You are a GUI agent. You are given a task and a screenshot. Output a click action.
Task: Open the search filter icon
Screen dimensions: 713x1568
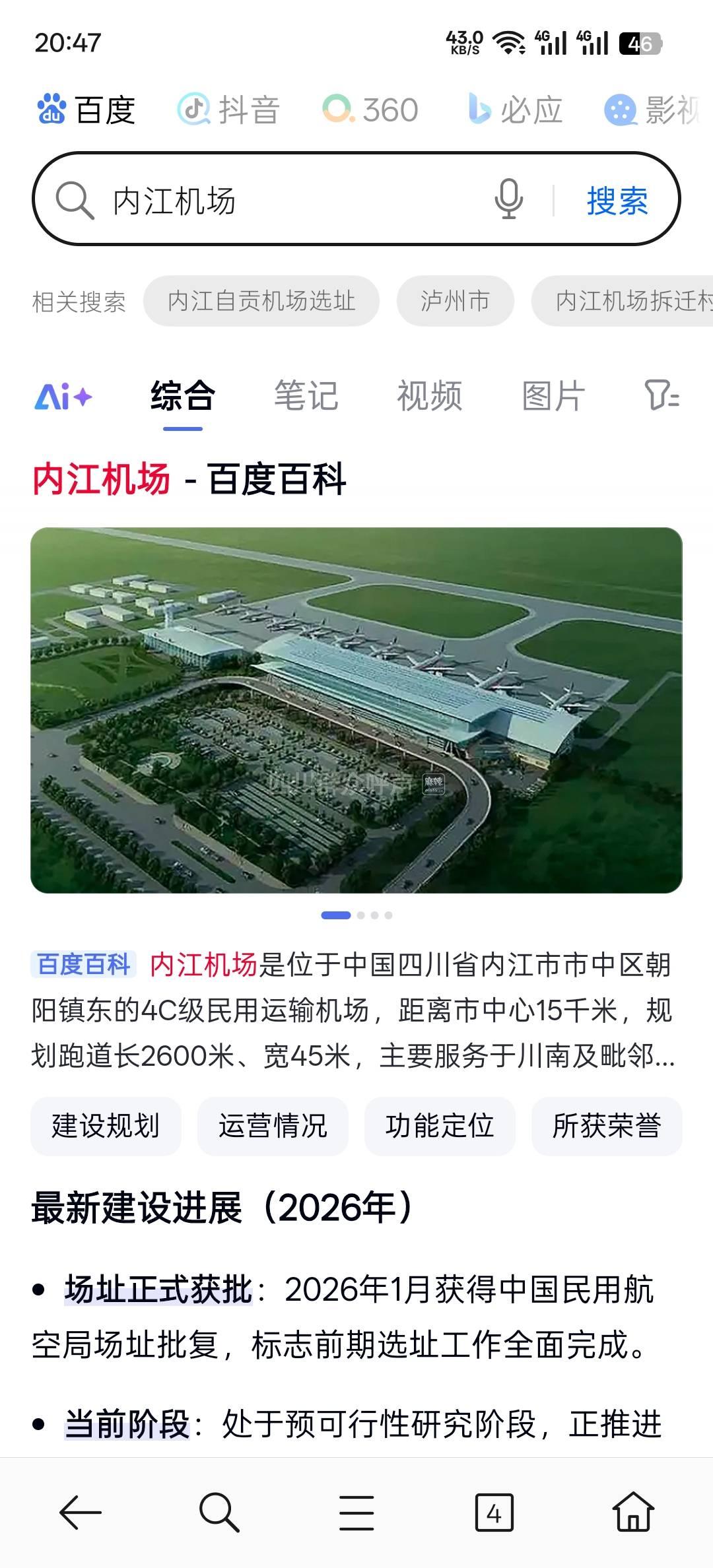pos(662,395)
